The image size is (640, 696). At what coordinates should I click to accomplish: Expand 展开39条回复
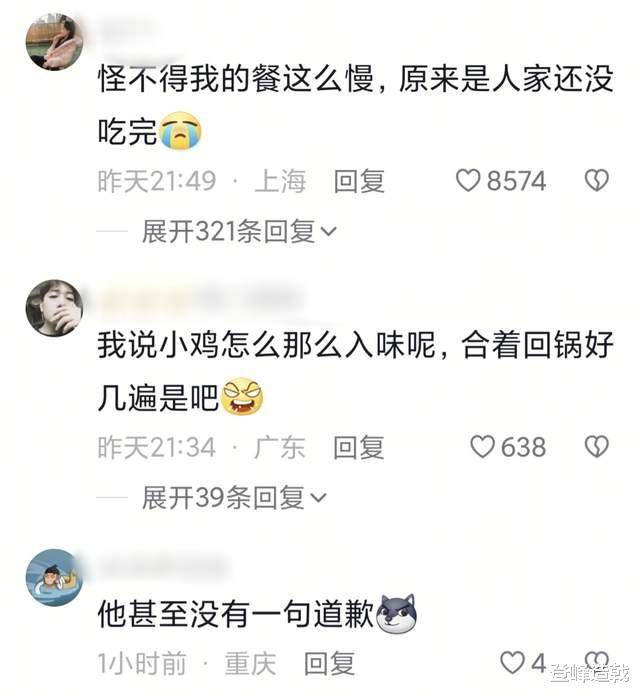click(234, 498)
